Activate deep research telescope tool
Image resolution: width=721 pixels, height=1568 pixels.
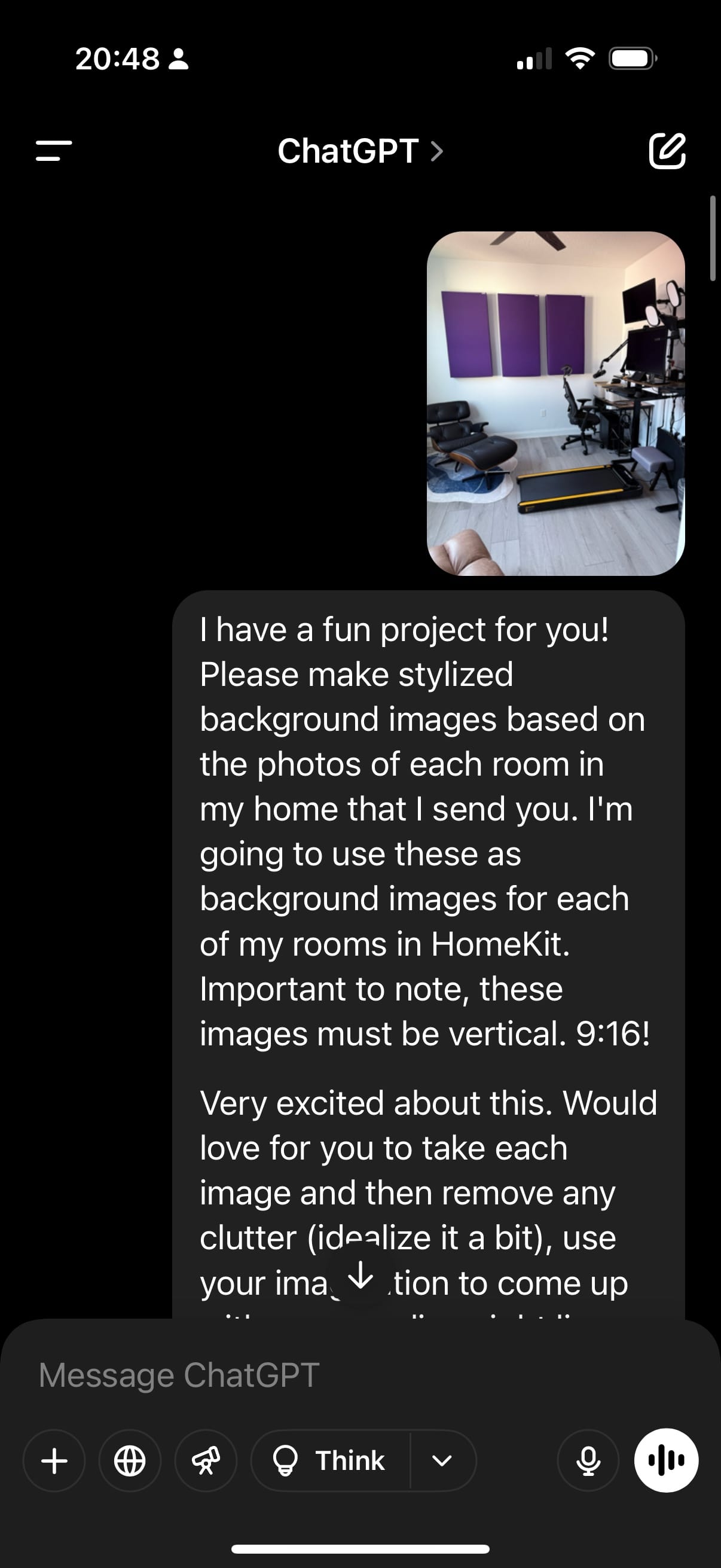(x=206, y=1460)
